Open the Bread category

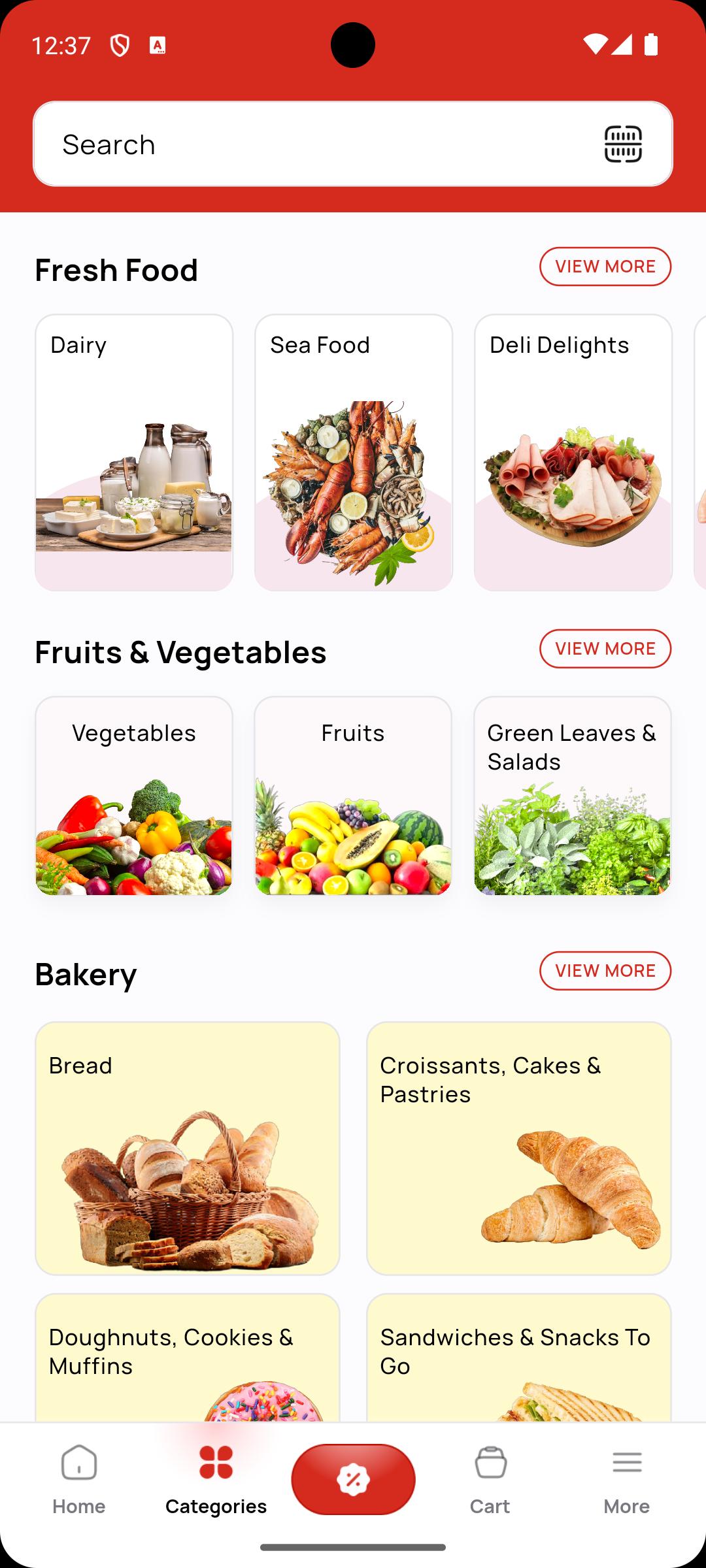coord(188,1148)
